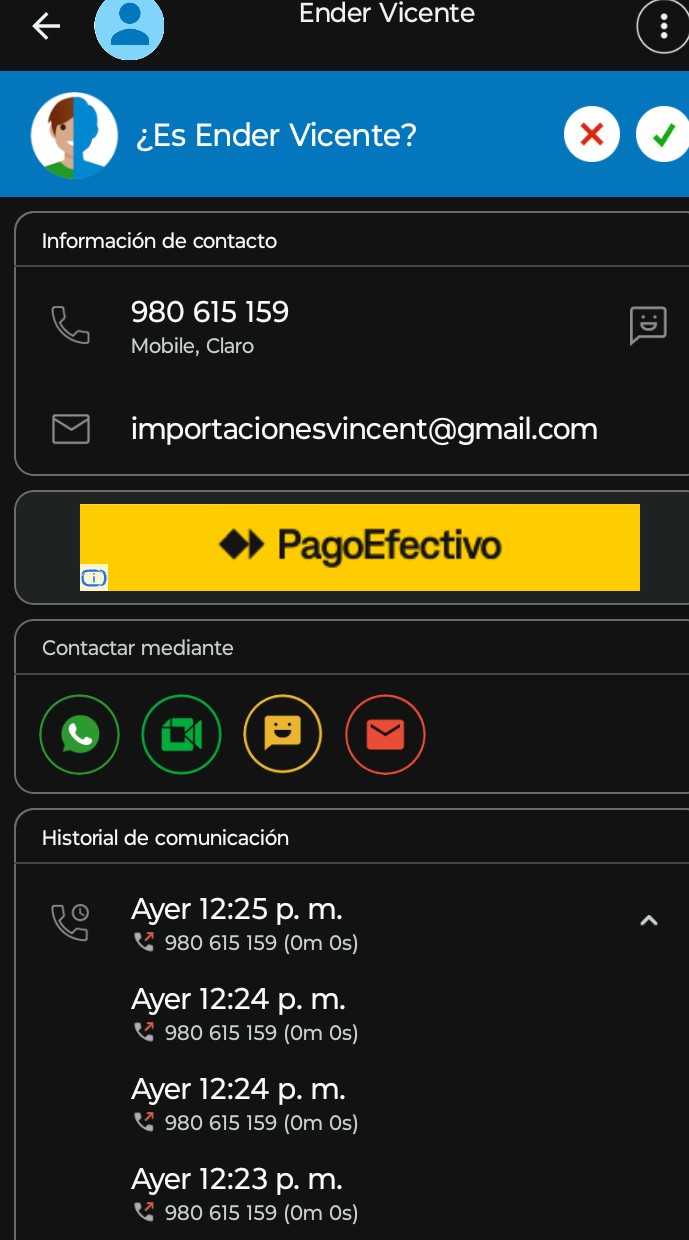This screenshot has width=689, height=1240.
Task: Confirm the name is Ender Vicente
Action: pos(662,135)
